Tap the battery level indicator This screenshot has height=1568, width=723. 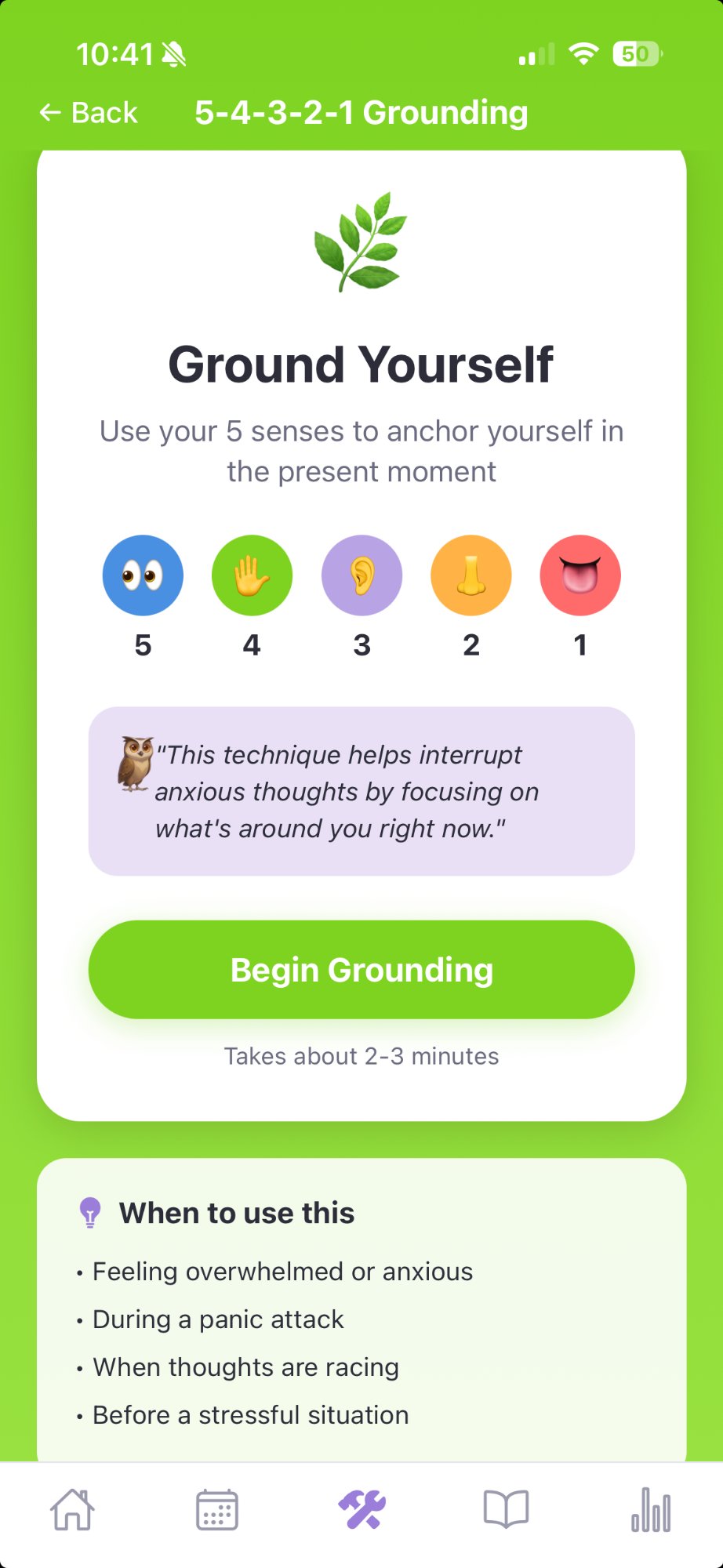[636, 54]
